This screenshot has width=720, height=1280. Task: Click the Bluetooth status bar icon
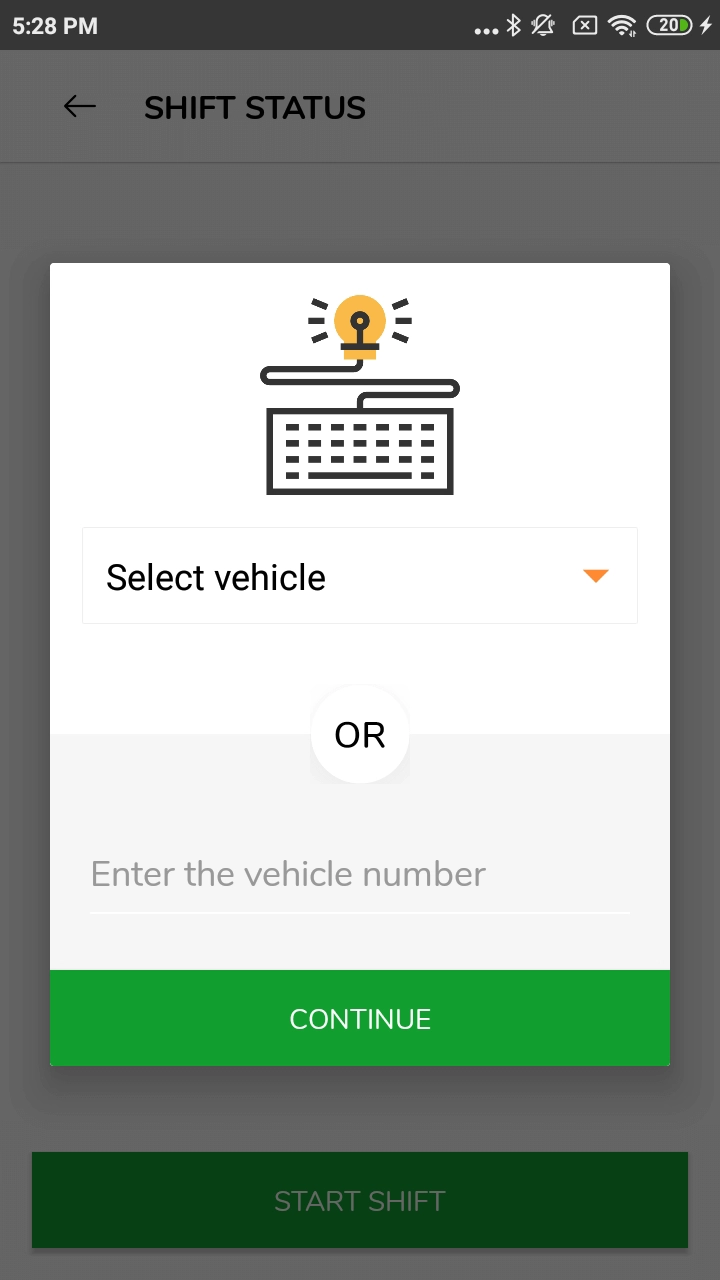(x=514, y=25)
